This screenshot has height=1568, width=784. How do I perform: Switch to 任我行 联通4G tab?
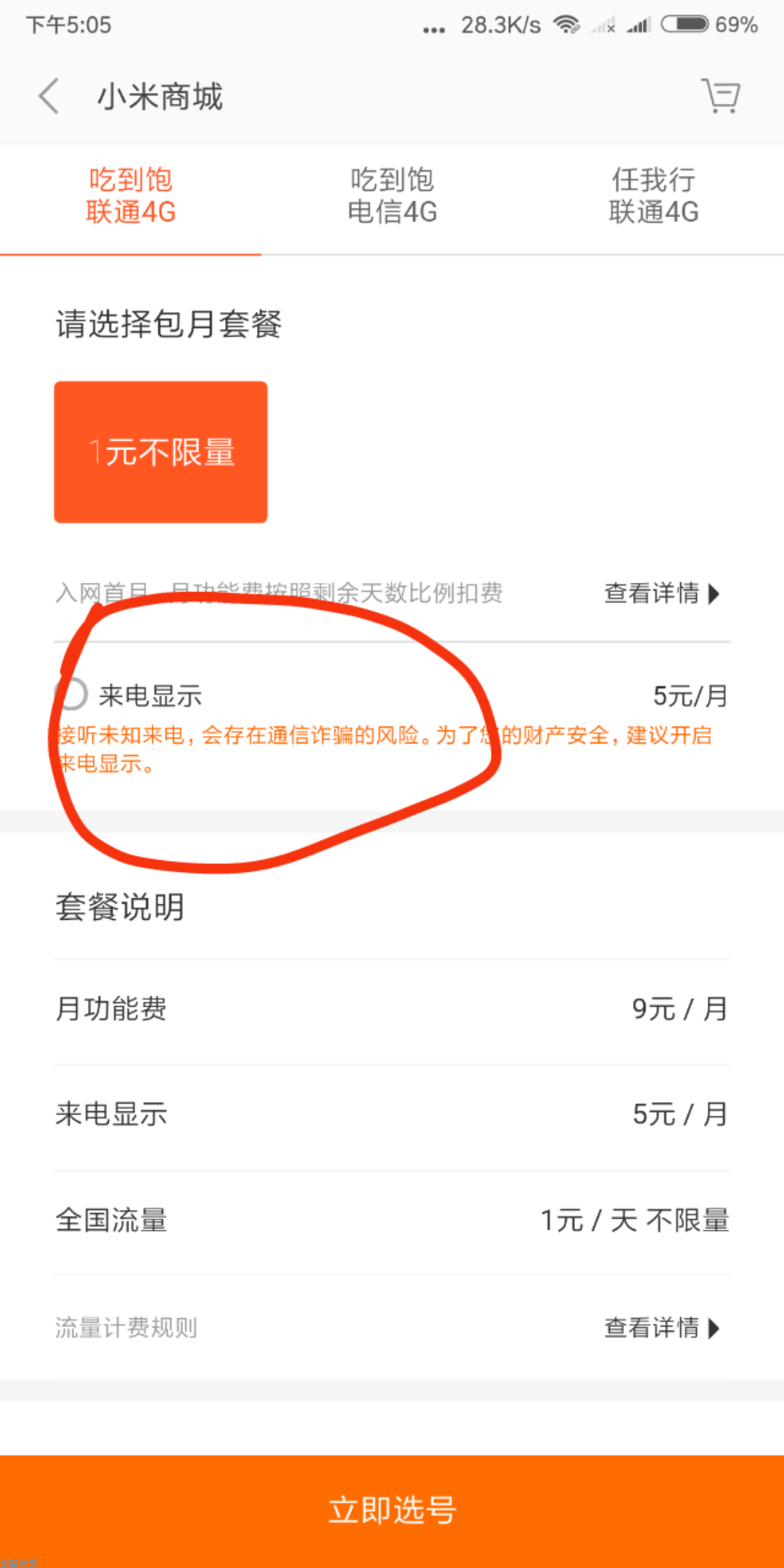653,196
